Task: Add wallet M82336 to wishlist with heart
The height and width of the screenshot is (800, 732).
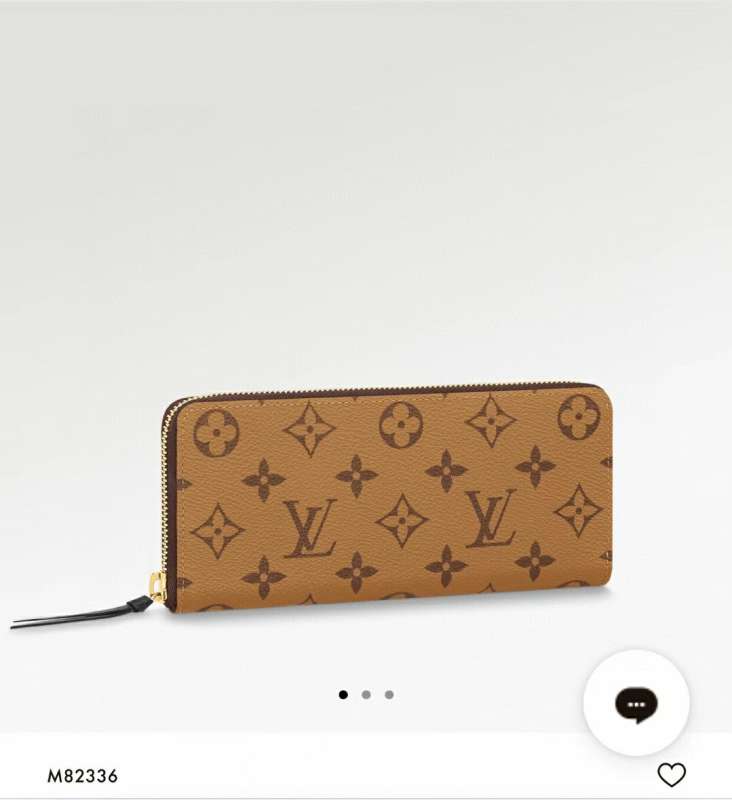Action: tap(671, 774)
